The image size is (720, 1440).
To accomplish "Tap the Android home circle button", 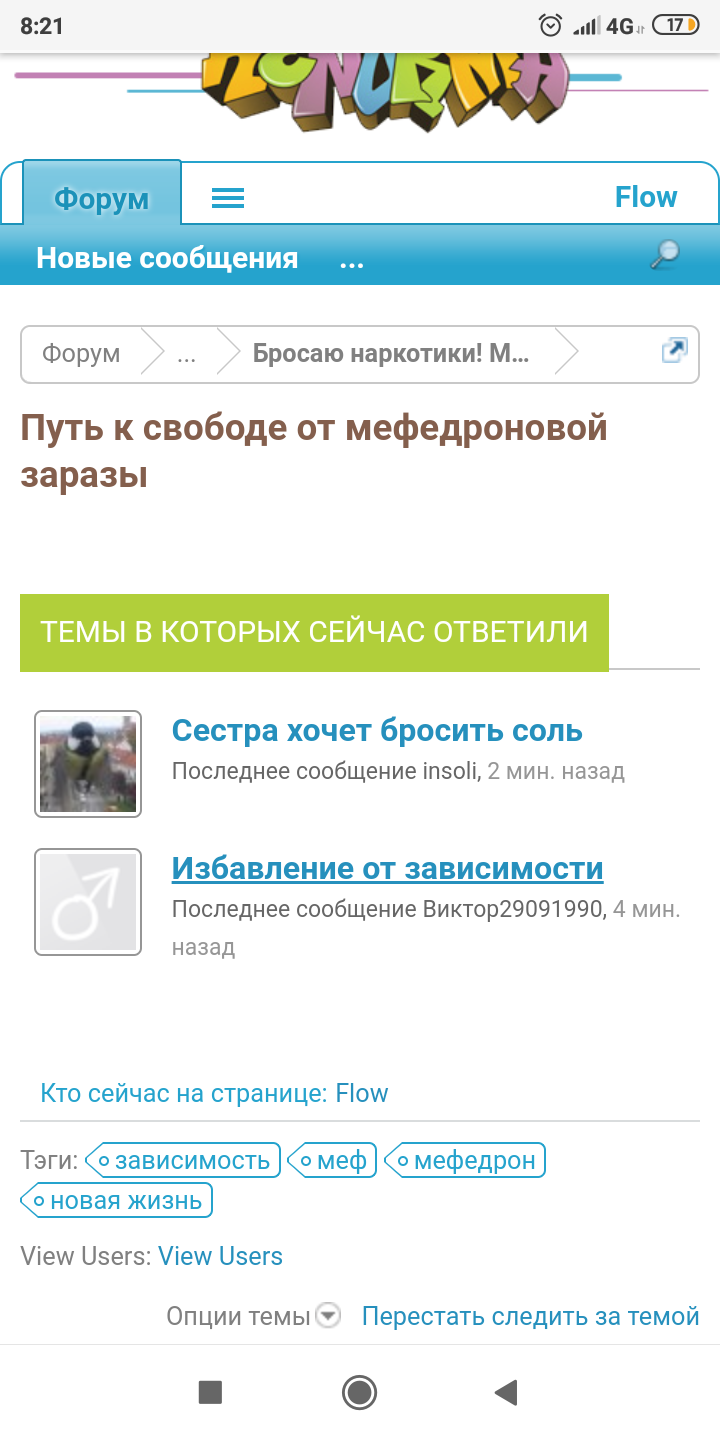I will pyautogui.click(x=359, y=1391).
